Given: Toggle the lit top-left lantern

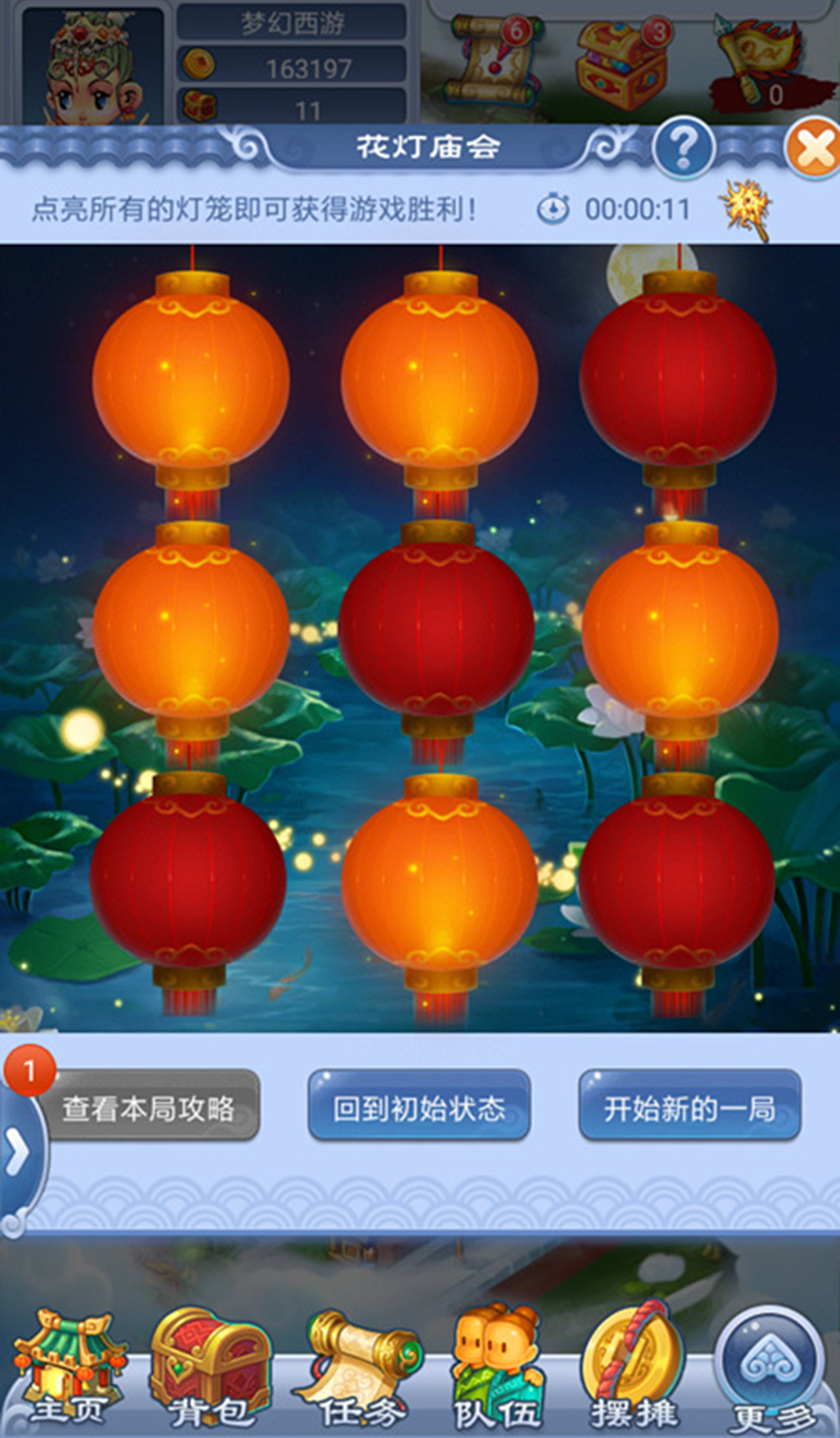Looking at the screenshot, I should pos(192,378).
